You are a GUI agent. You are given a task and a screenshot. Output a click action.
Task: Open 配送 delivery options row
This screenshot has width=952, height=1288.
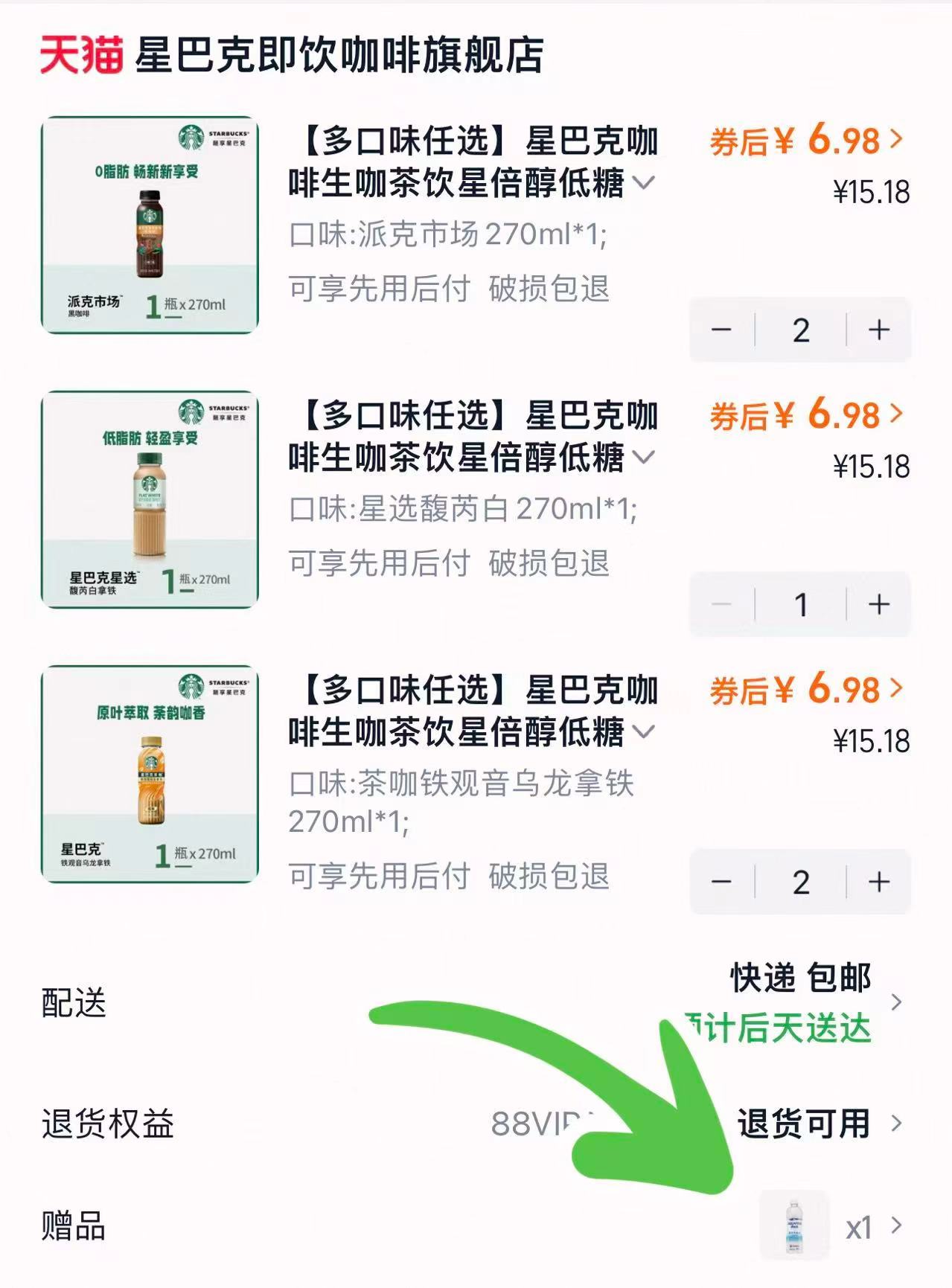[x=73, y=1005]
